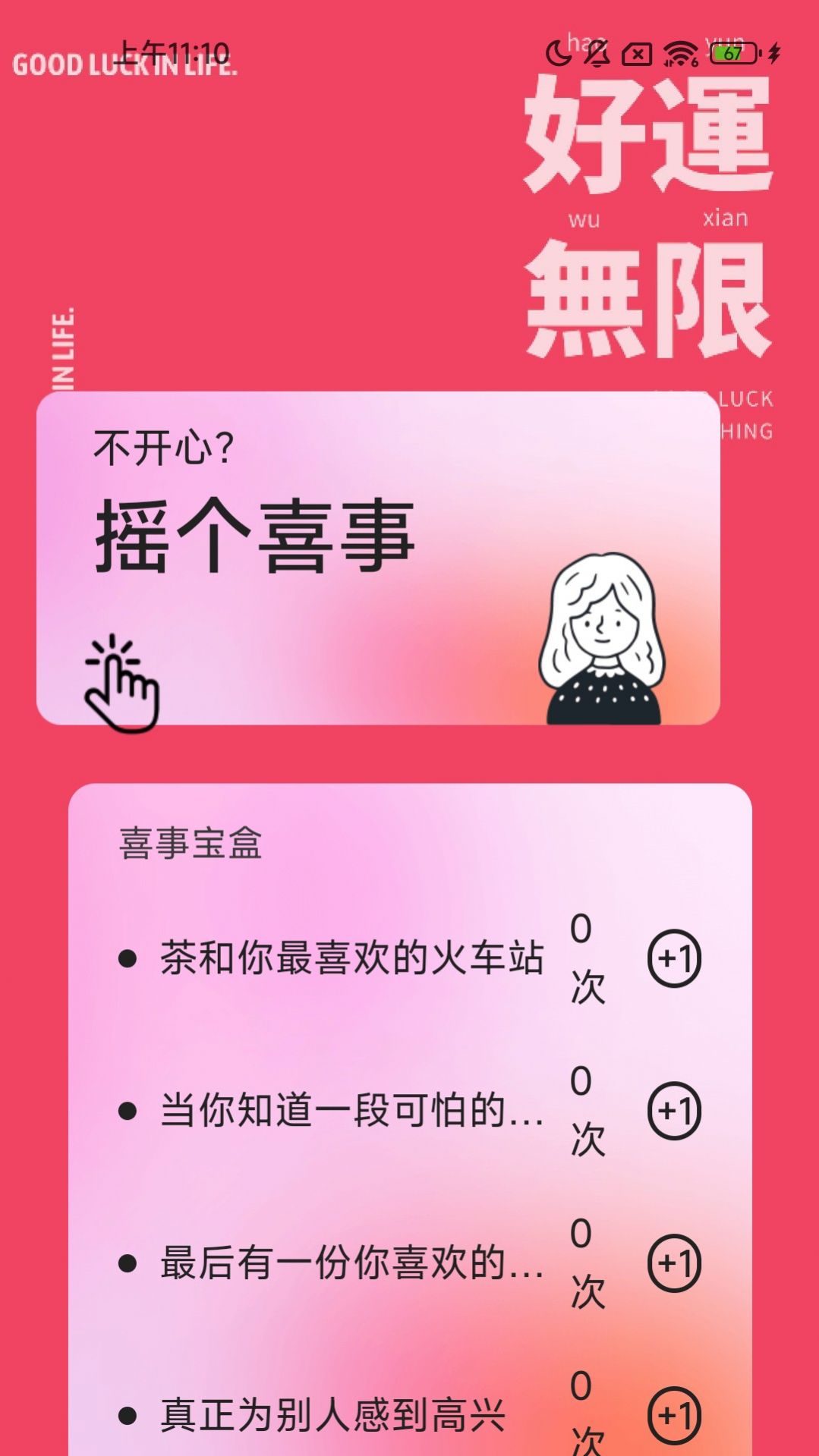Increase 真正为别人感到高兴 count by one
The width and height of the screenshot is (819, 1456).
click(673, 1416)
